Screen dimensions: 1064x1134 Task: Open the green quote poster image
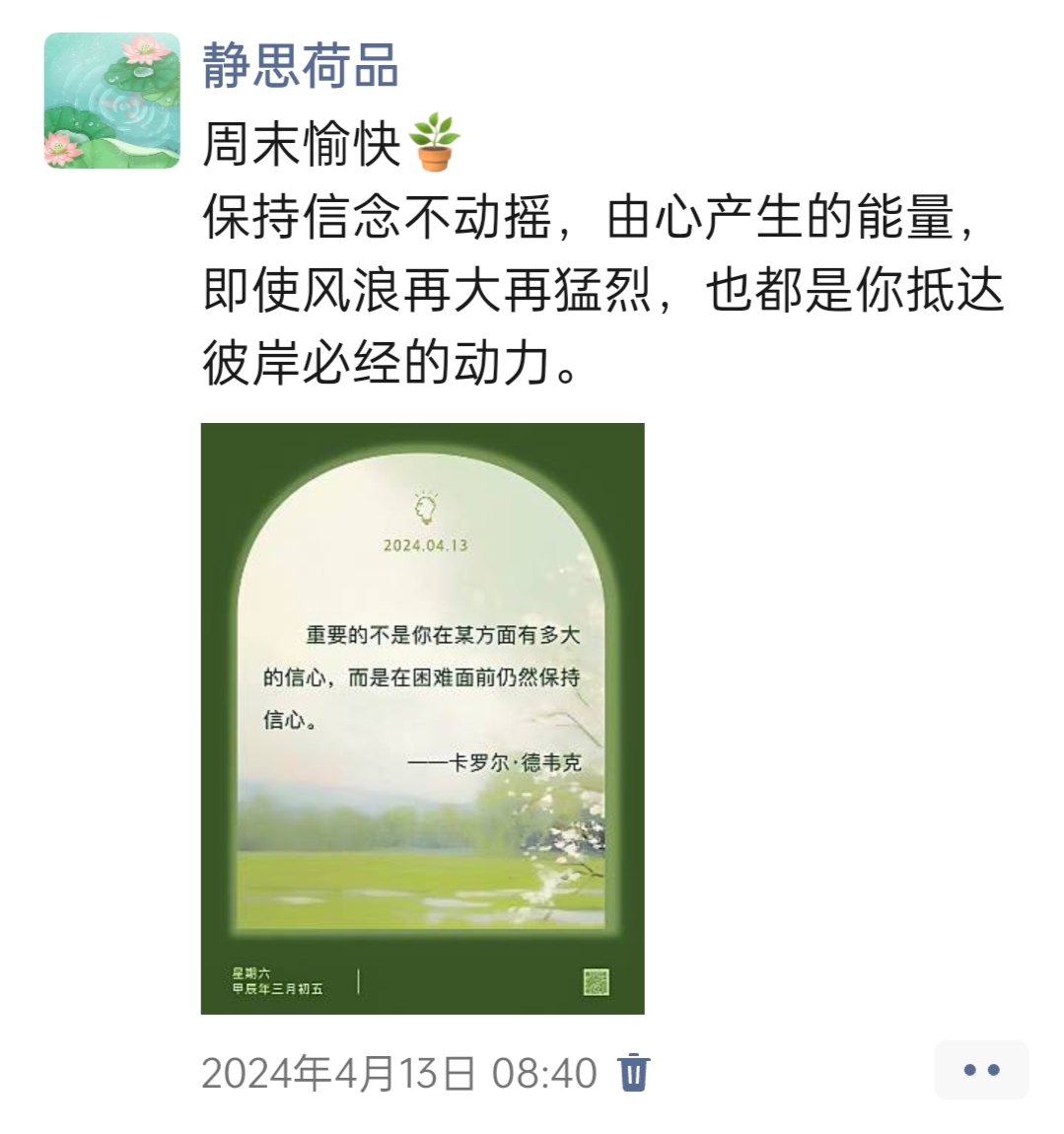point(422,718)
